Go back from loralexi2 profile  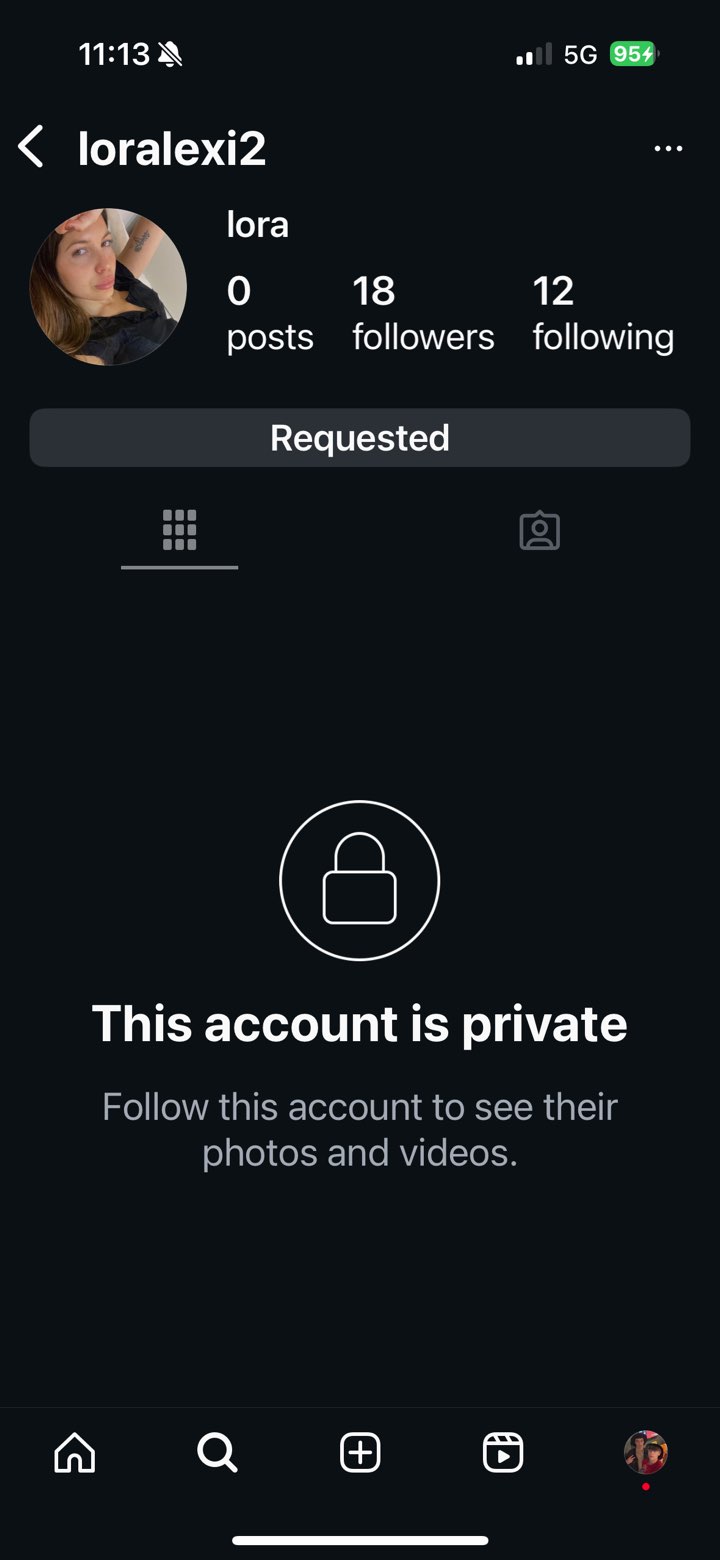(x=32, y=148)
